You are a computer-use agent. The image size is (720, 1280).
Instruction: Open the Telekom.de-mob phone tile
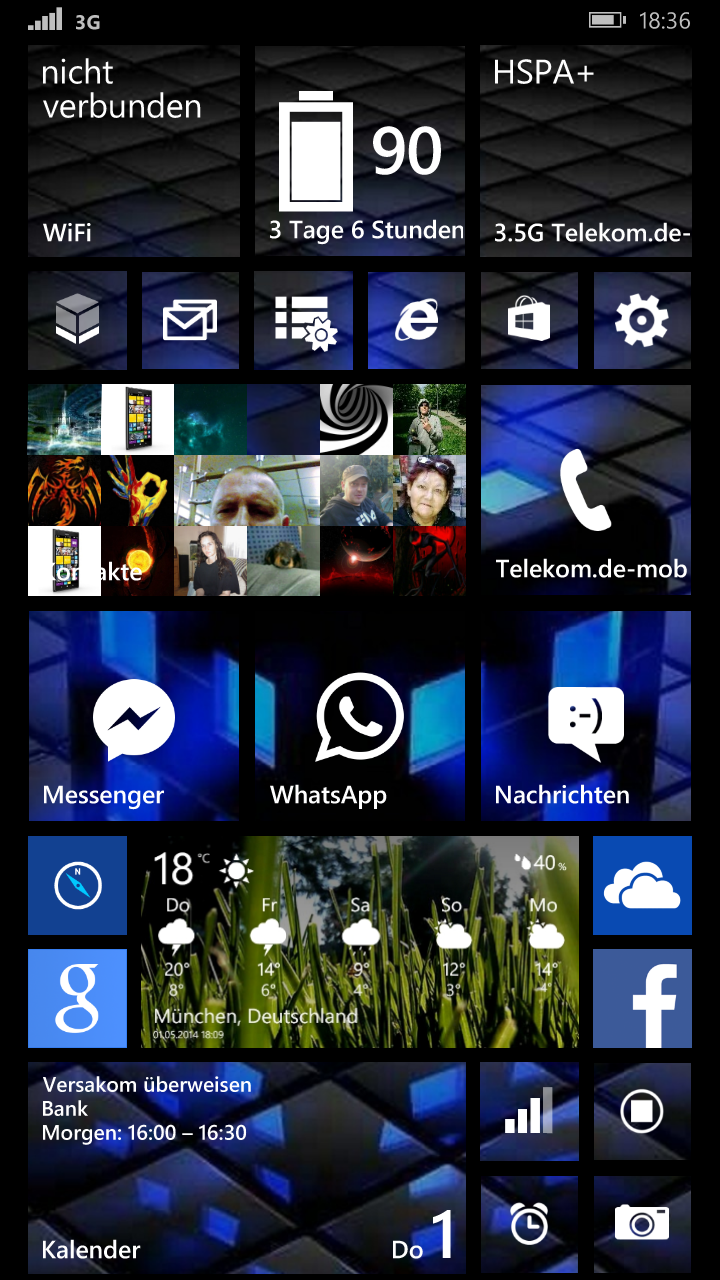[586, 490]
